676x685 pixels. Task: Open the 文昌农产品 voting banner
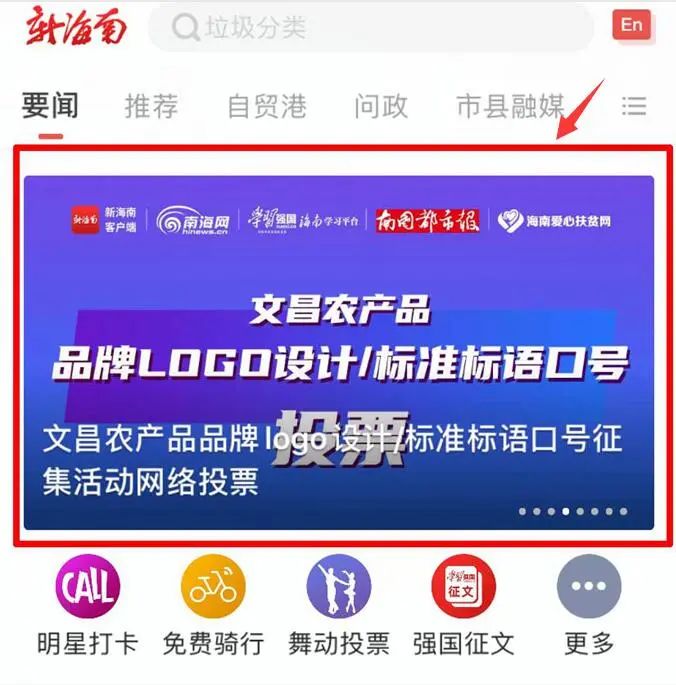[x=338, y=352]
